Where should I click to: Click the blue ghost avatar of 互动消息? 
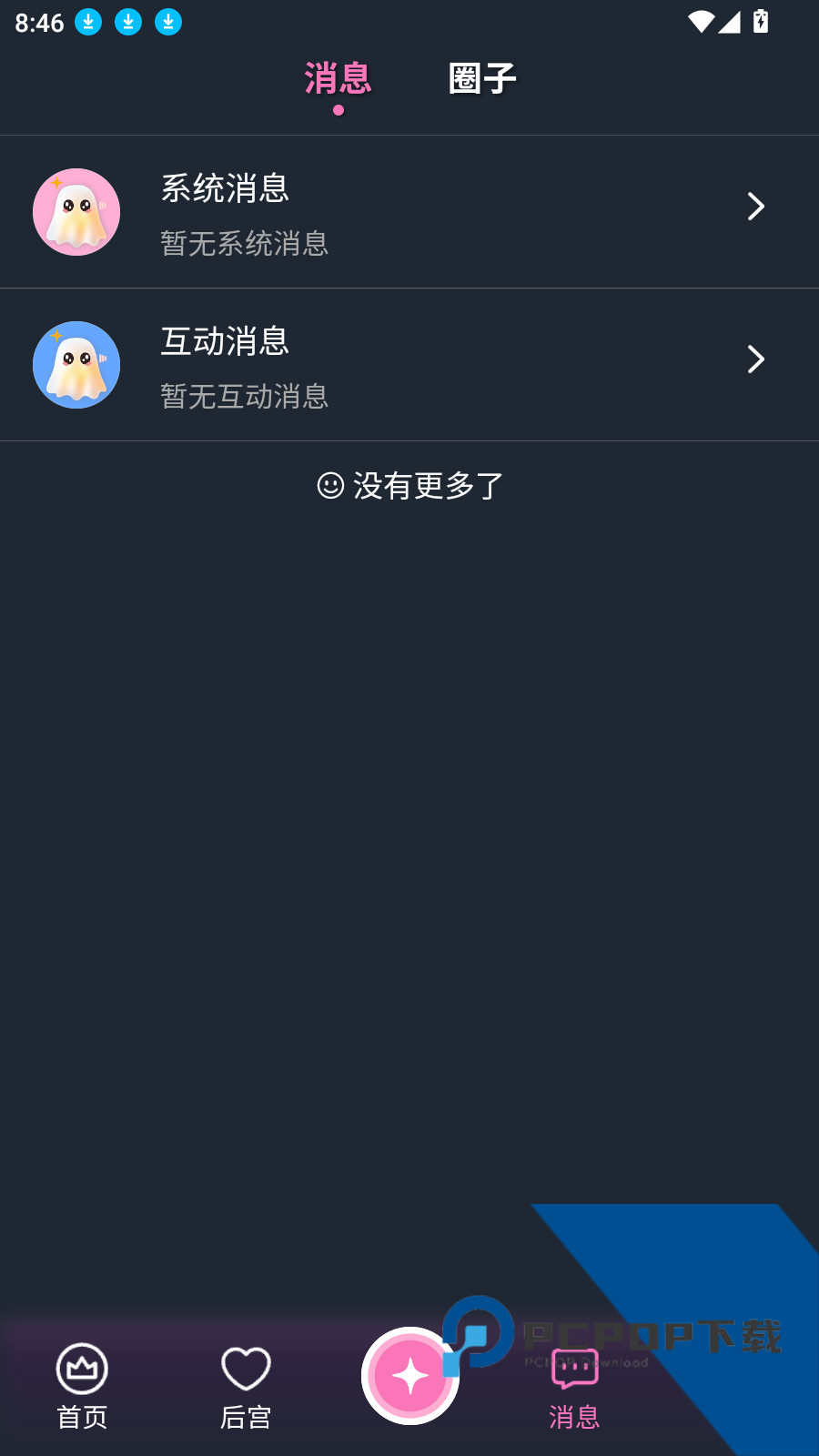(x=76, y=364)
